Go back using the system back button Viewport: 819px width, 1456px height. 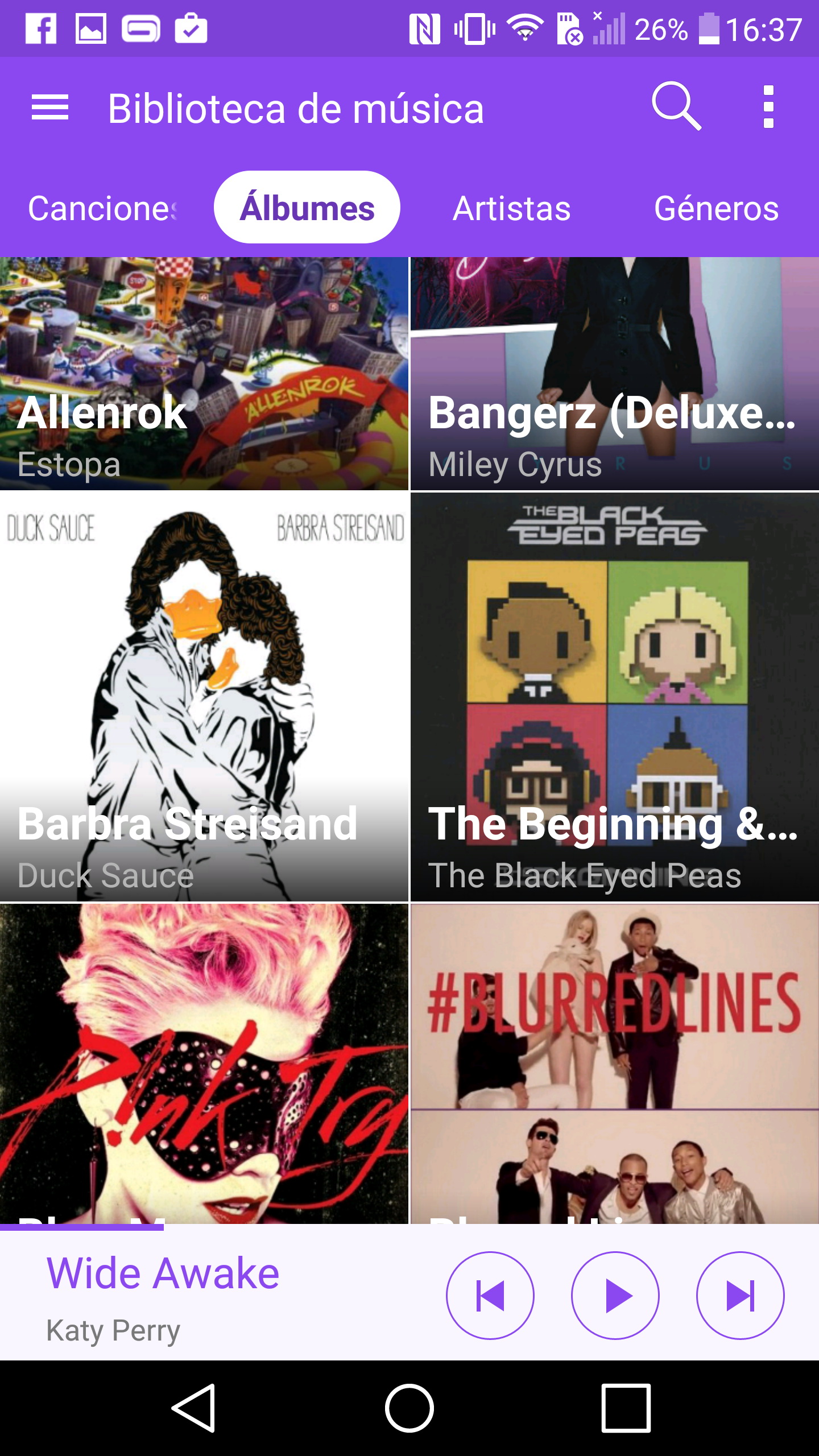(x=193, y=1408)
